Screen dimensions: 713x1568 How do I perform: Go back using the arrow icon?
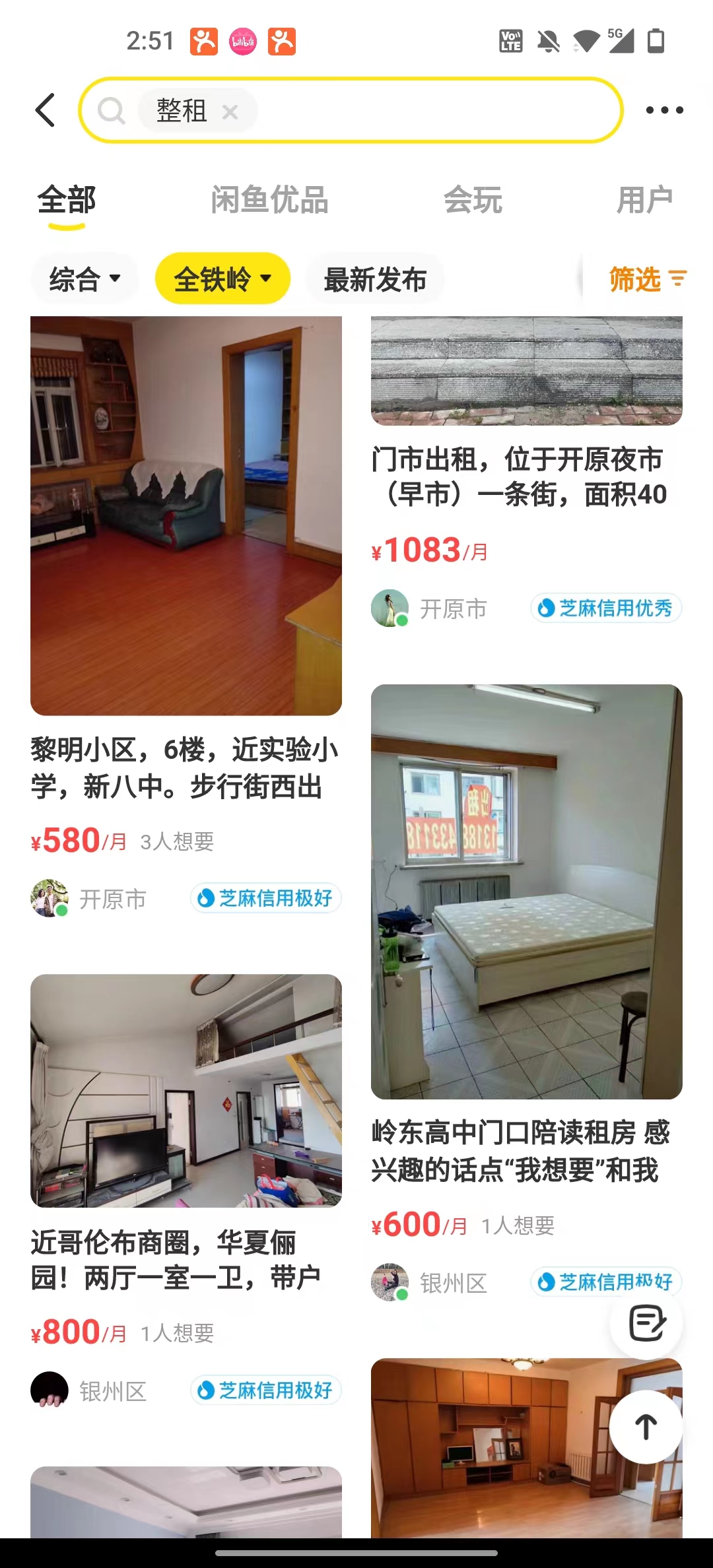[x=45, y=110]
